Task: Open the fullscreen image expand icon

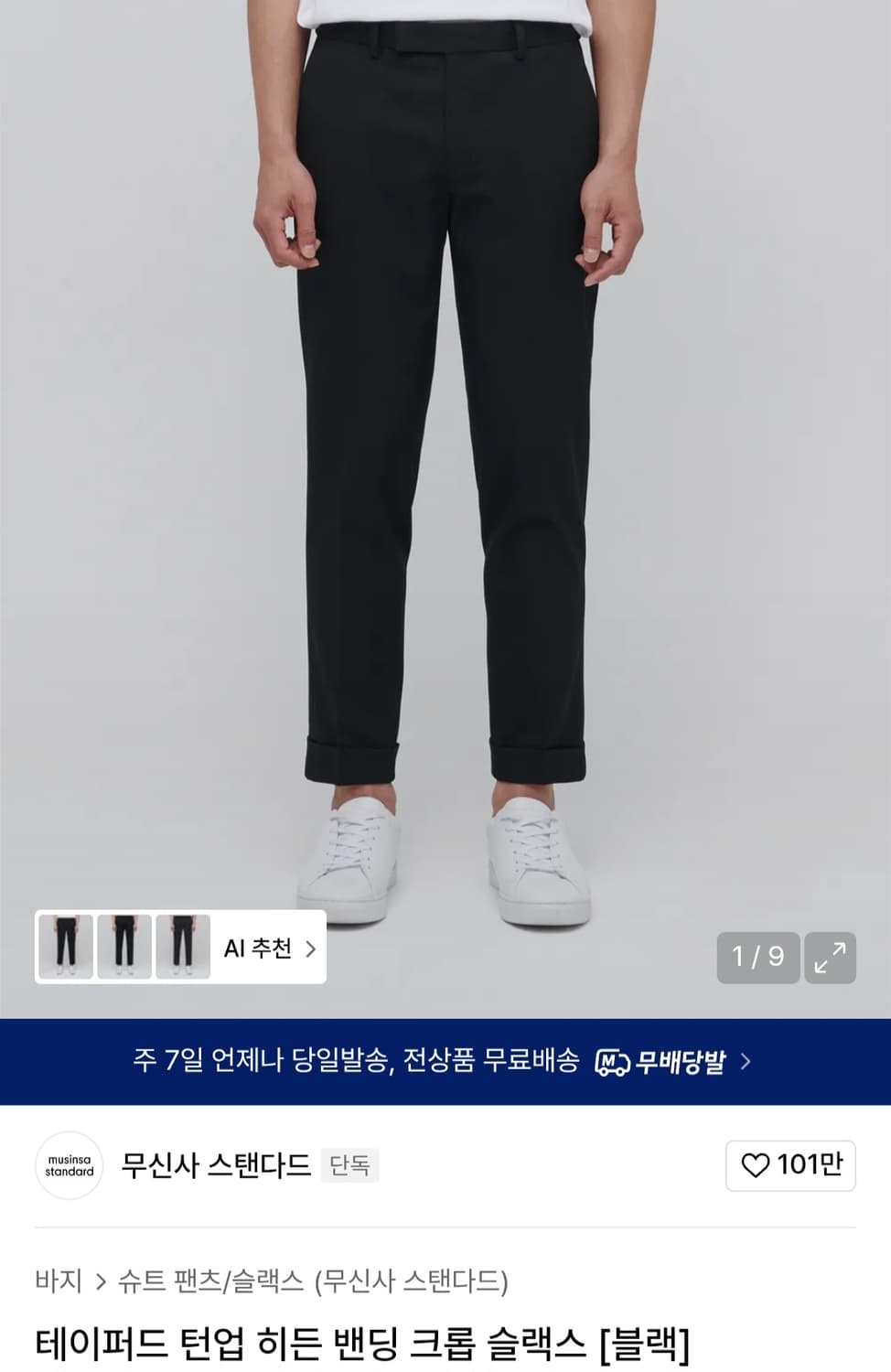Action: pos(830,958)
